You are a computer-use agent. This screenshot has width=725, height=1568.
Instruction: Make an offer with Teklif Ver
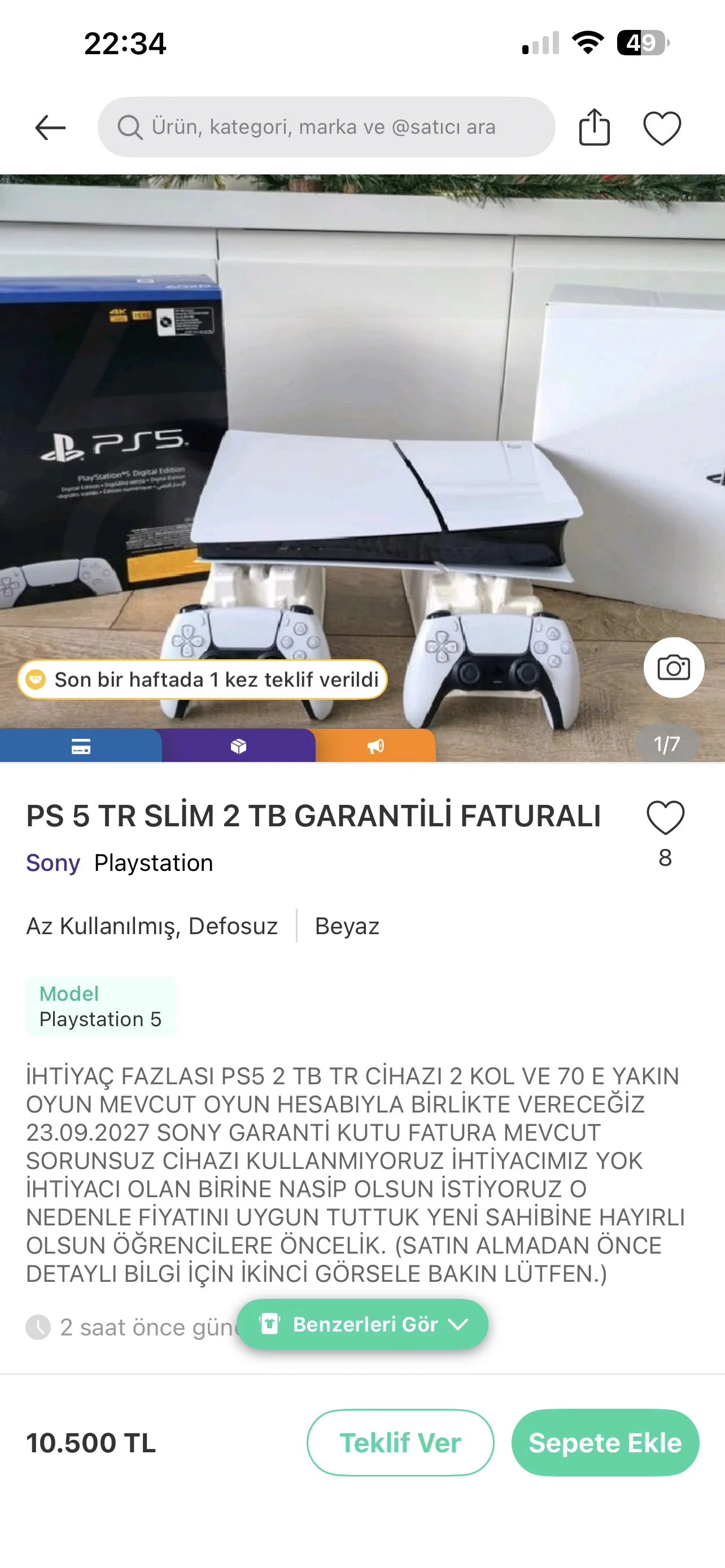[x=400, y=1442]
